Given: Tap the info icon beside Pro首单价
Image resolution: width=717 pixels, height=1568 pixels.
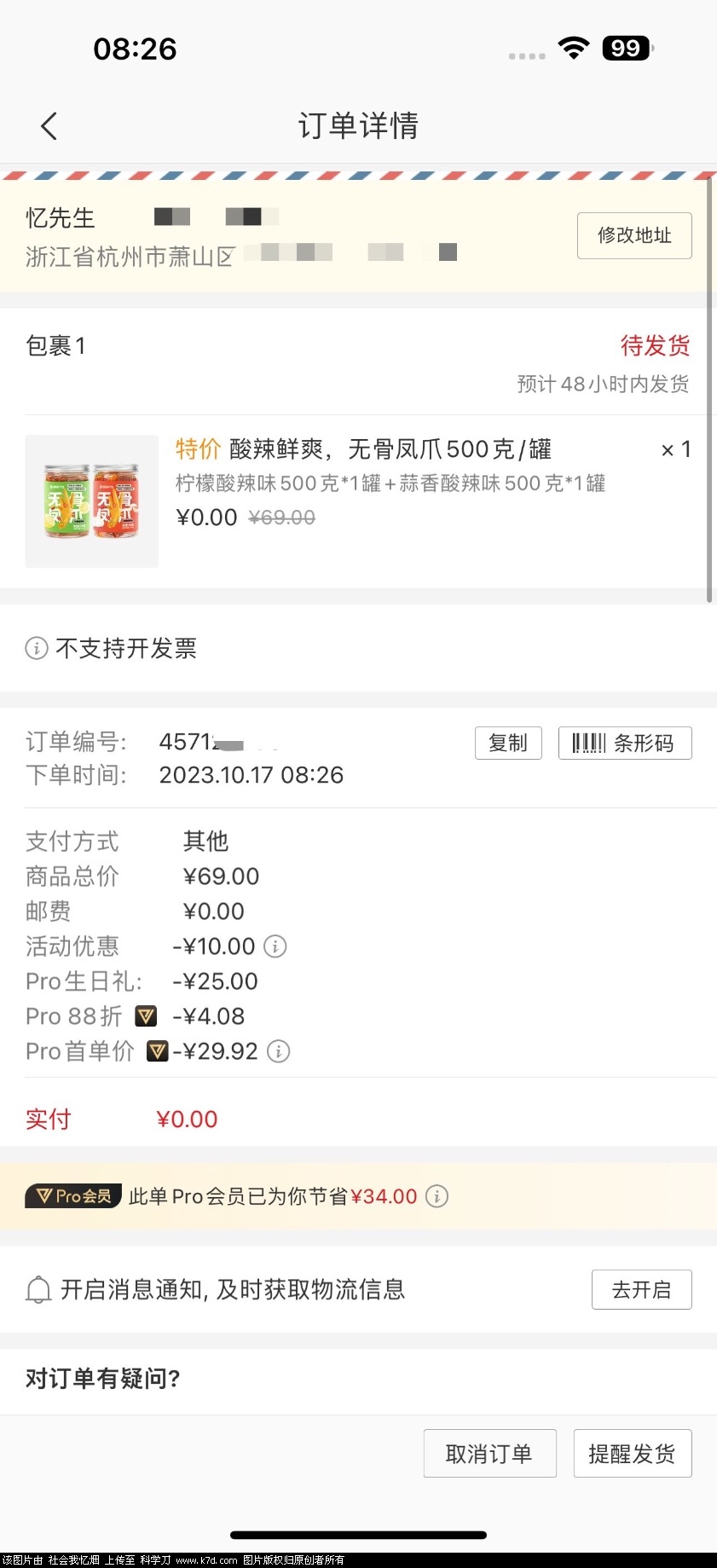Looking at the screenshot, I should point(278,1051).
